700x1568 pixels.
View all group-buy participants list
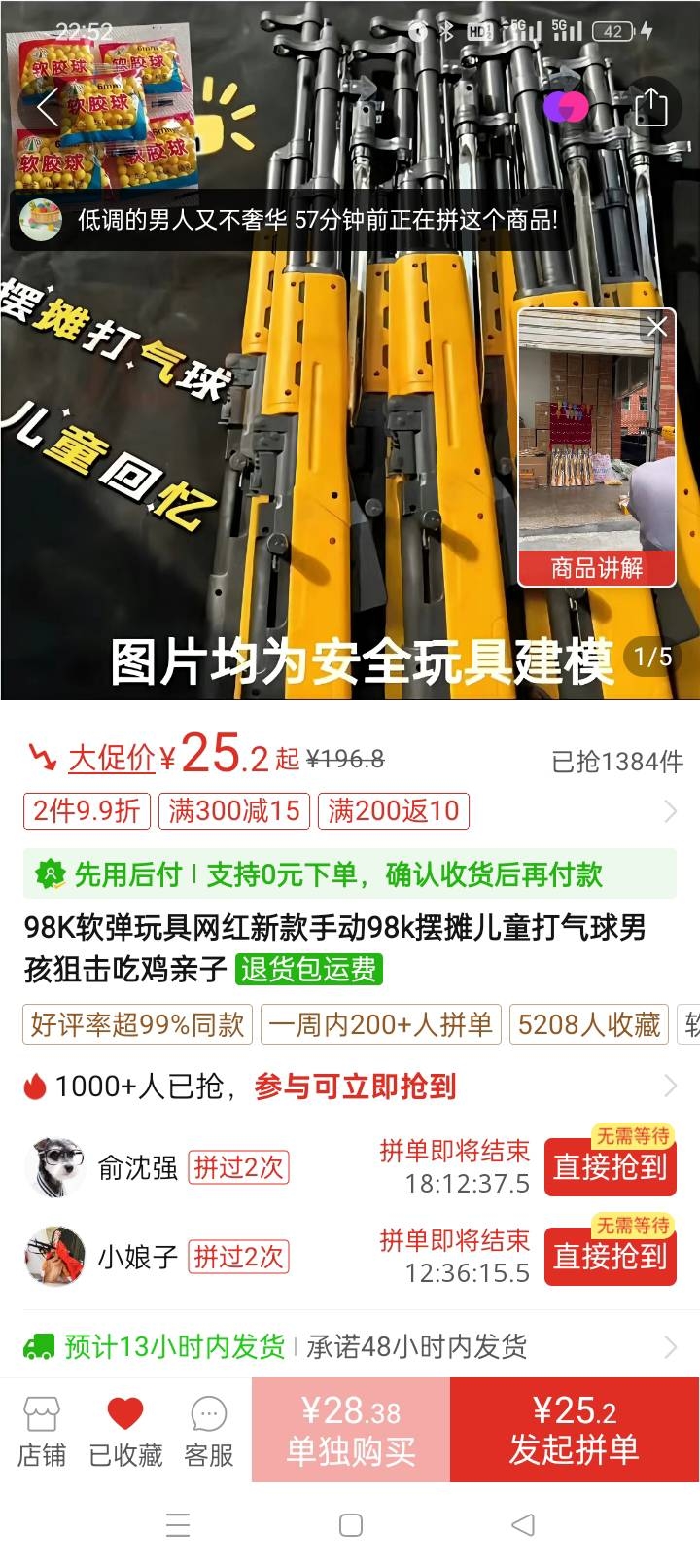[x=669, y=1086]
